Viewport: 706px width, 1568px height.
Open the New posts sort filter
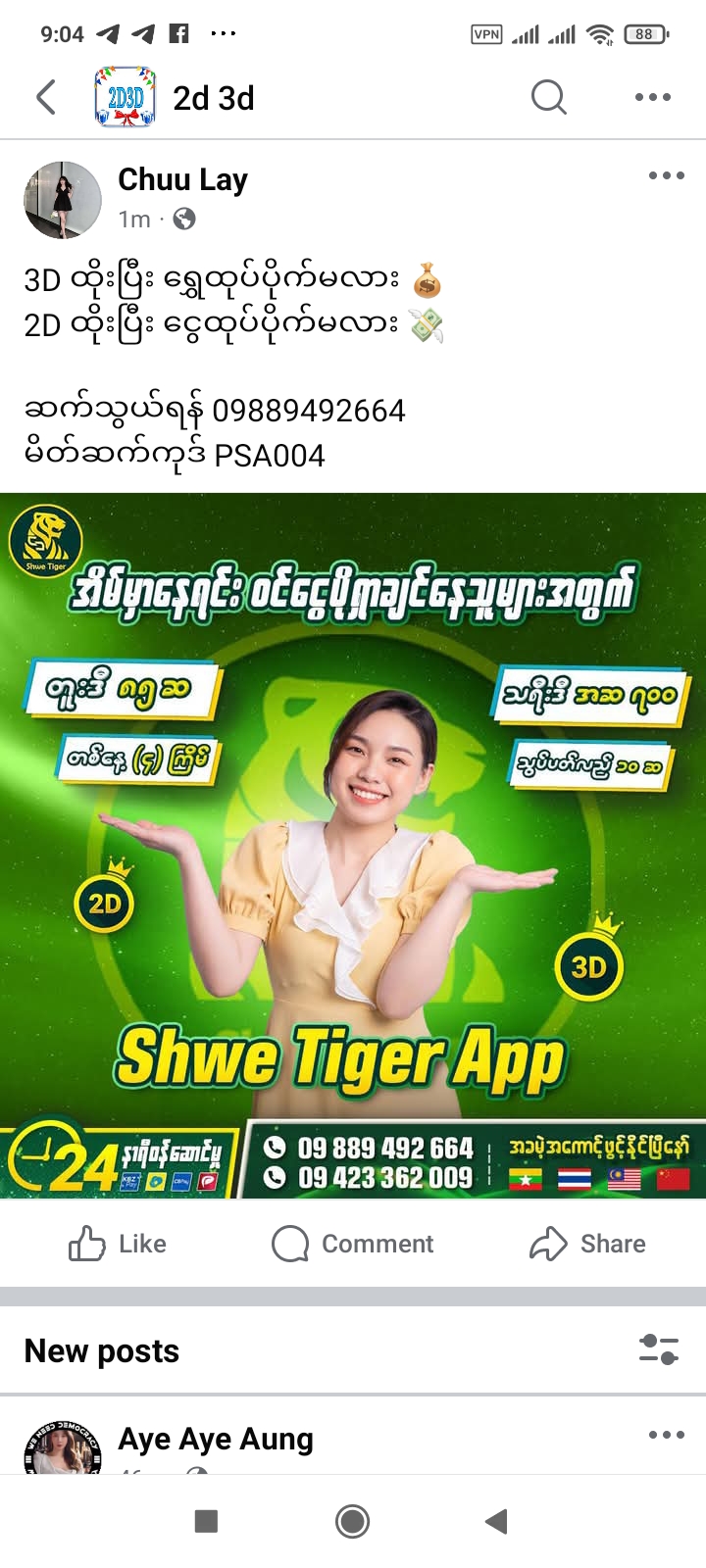point(658,1350)
